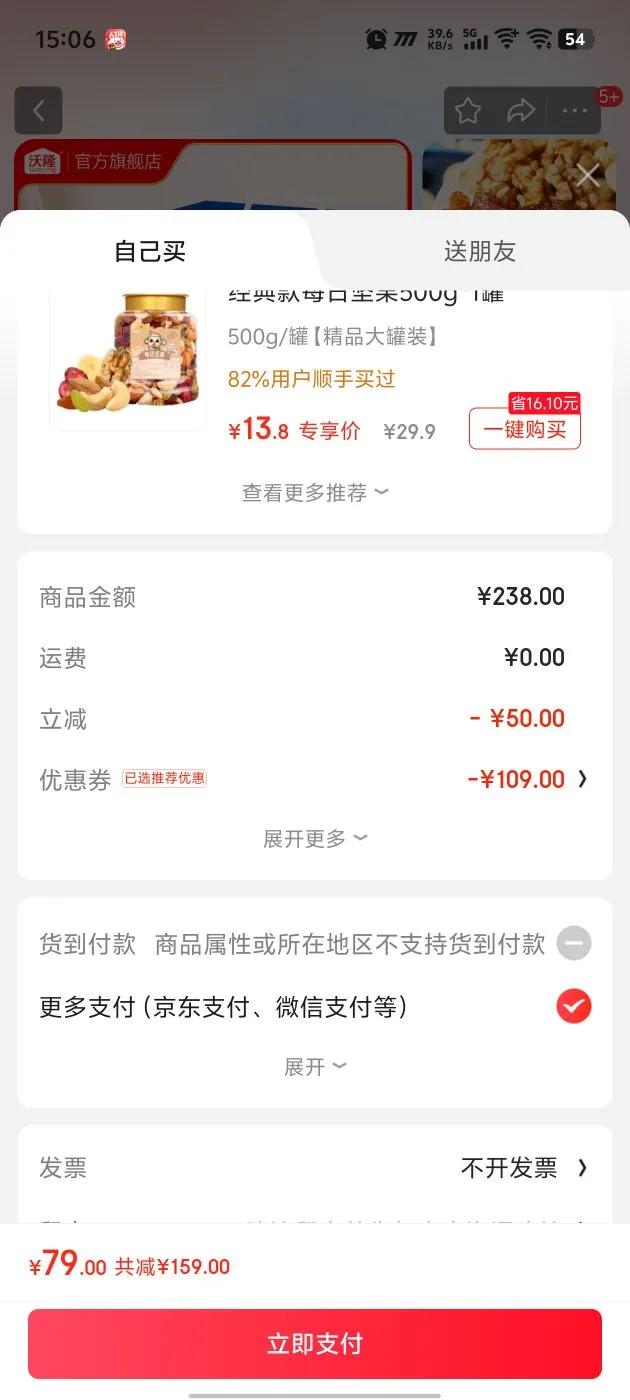Open the three-dot overflow menu
This screenshot has width=630, height=1400.
[575, 111]
